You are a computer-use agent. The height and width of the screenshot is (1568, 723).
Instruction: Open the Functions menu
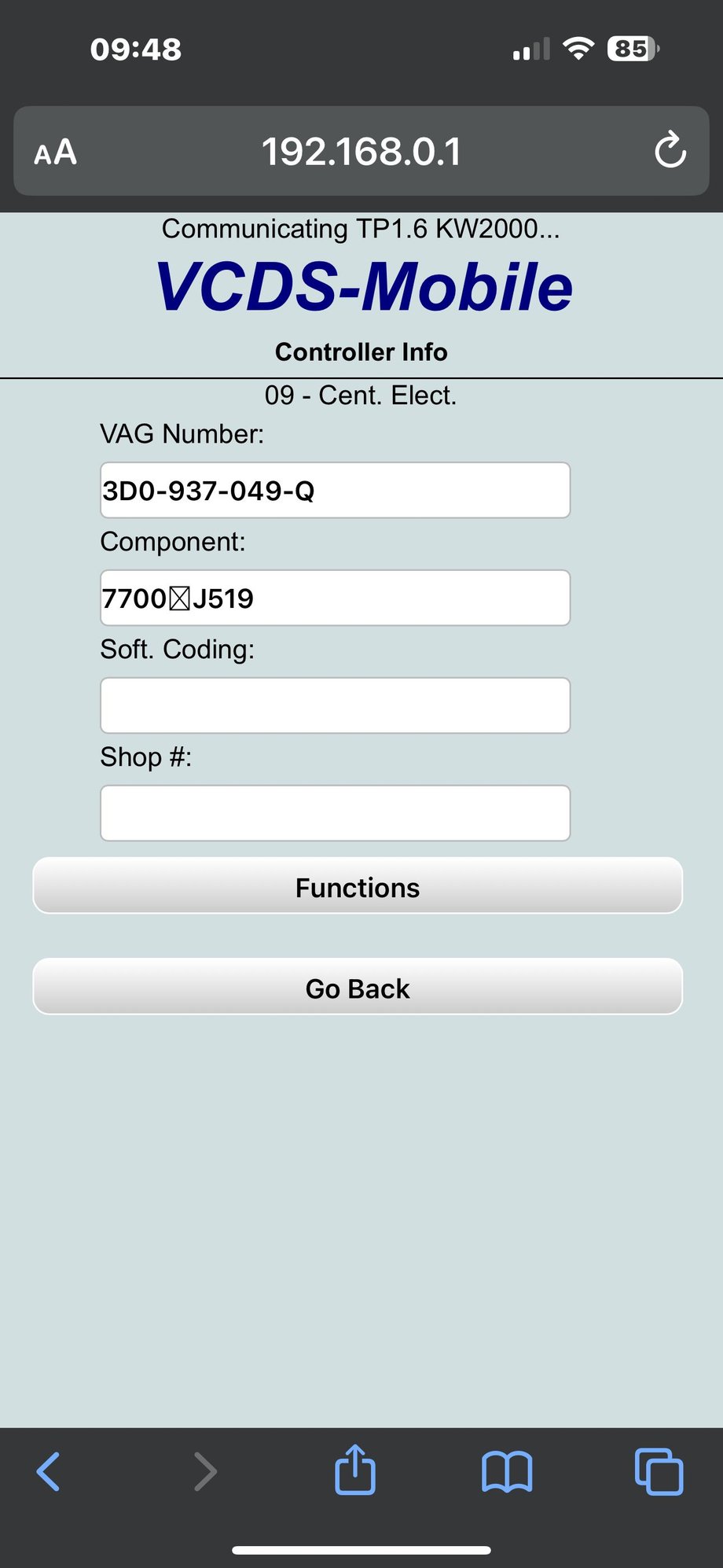[358, 886]
